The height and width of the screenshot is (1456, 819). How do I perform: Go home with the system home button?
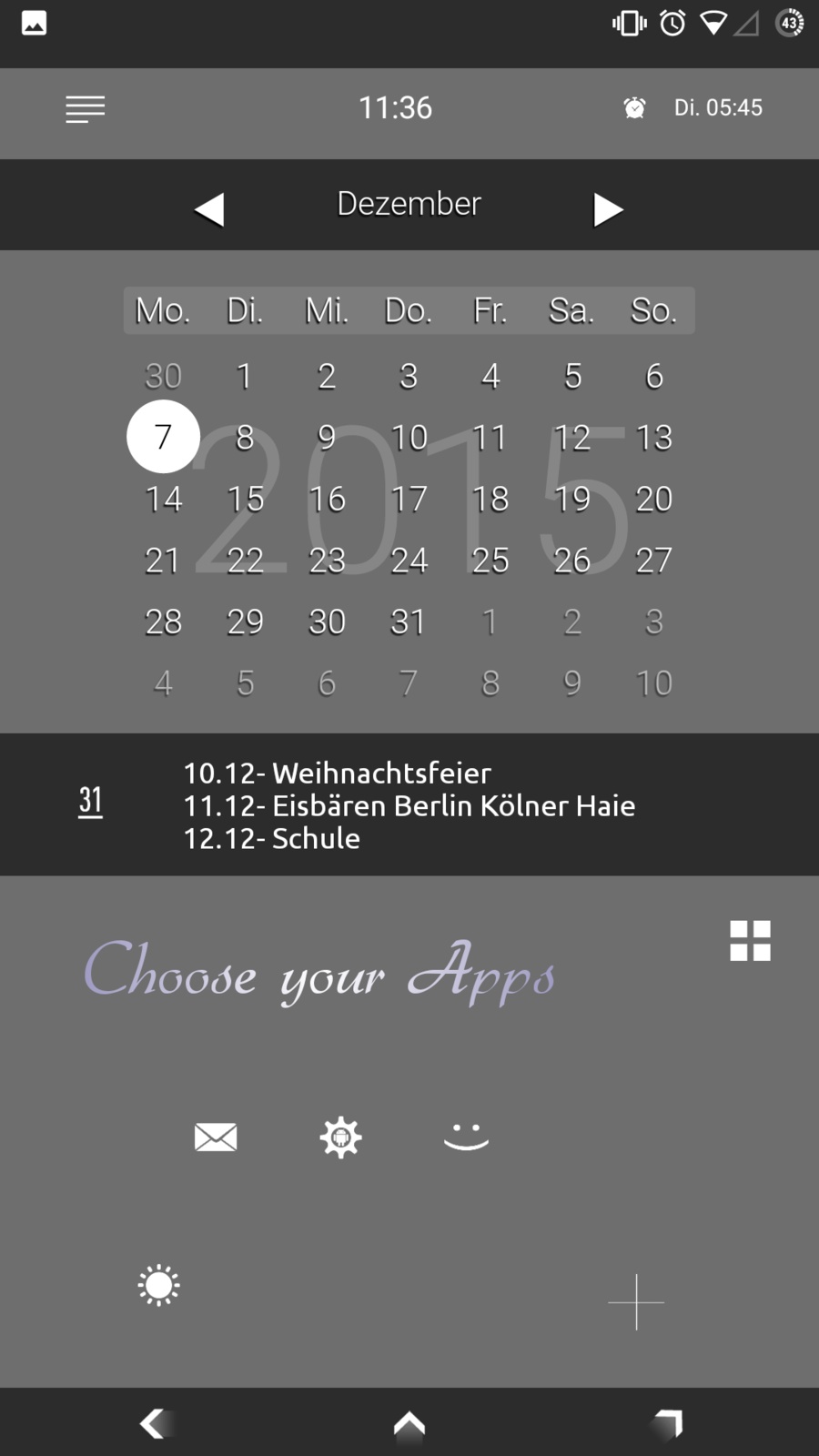point(409,1423)
